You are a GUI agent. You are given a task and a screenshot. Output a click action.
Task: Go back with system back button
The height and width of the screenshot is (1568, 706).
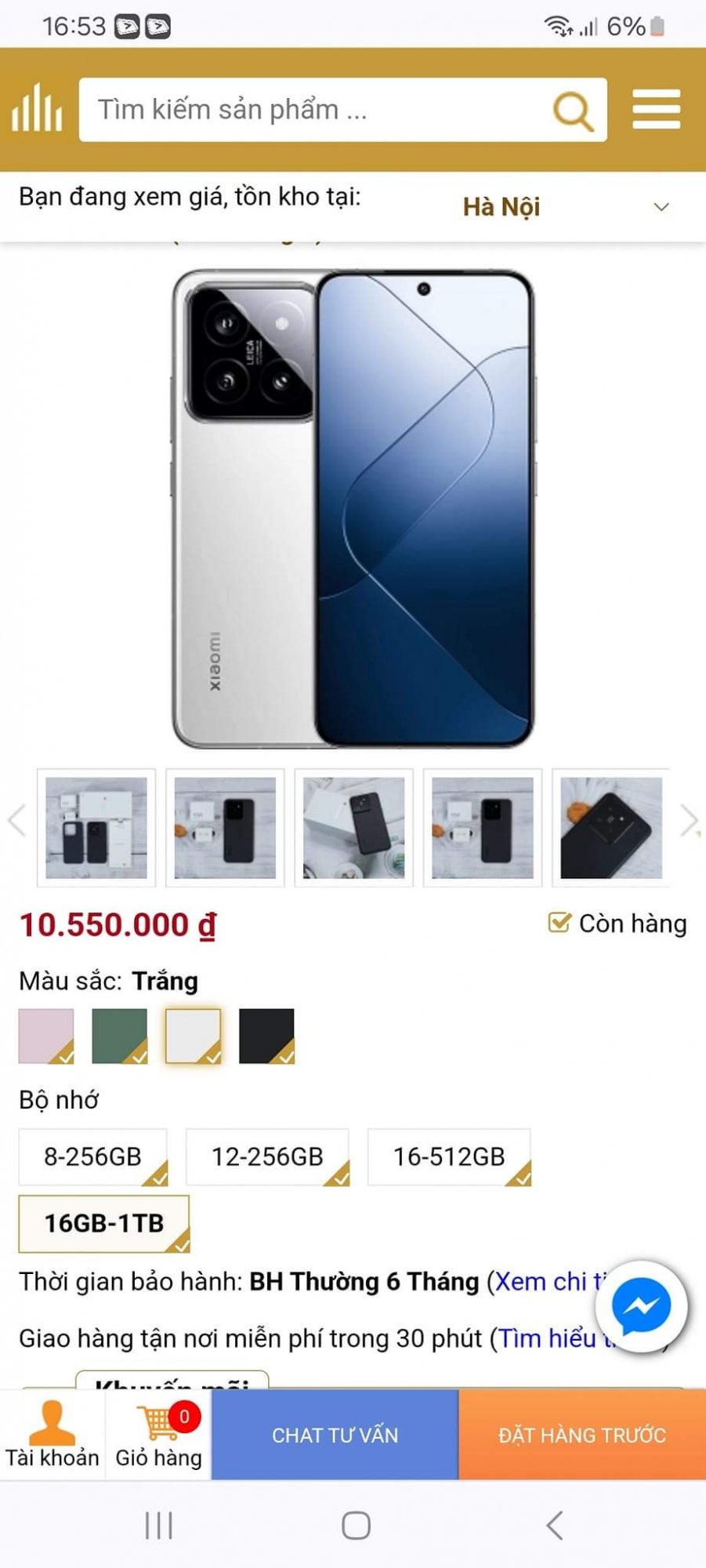554,1526
